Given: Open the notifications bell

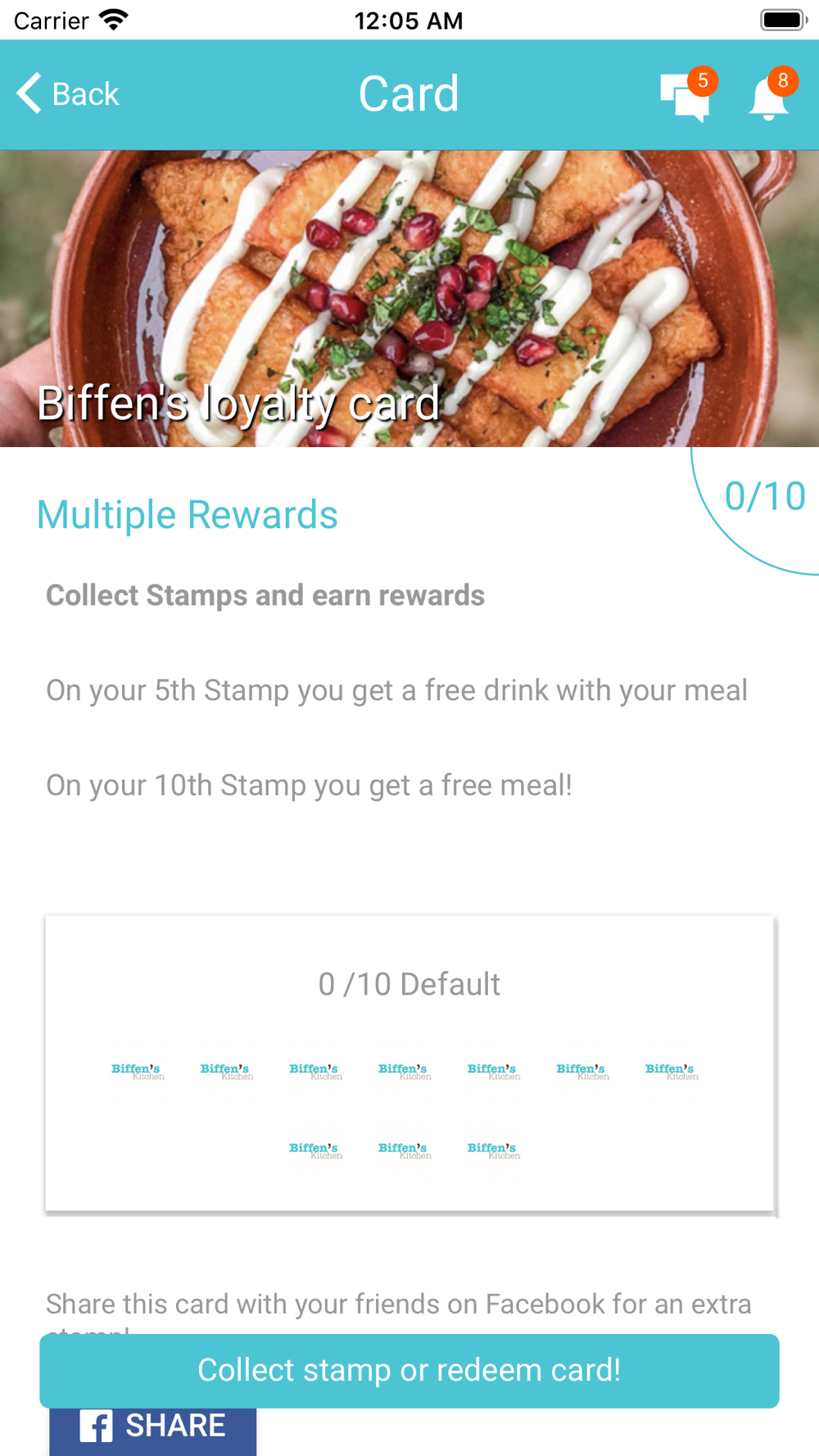Looking at the screenshot, I should 768,98.
